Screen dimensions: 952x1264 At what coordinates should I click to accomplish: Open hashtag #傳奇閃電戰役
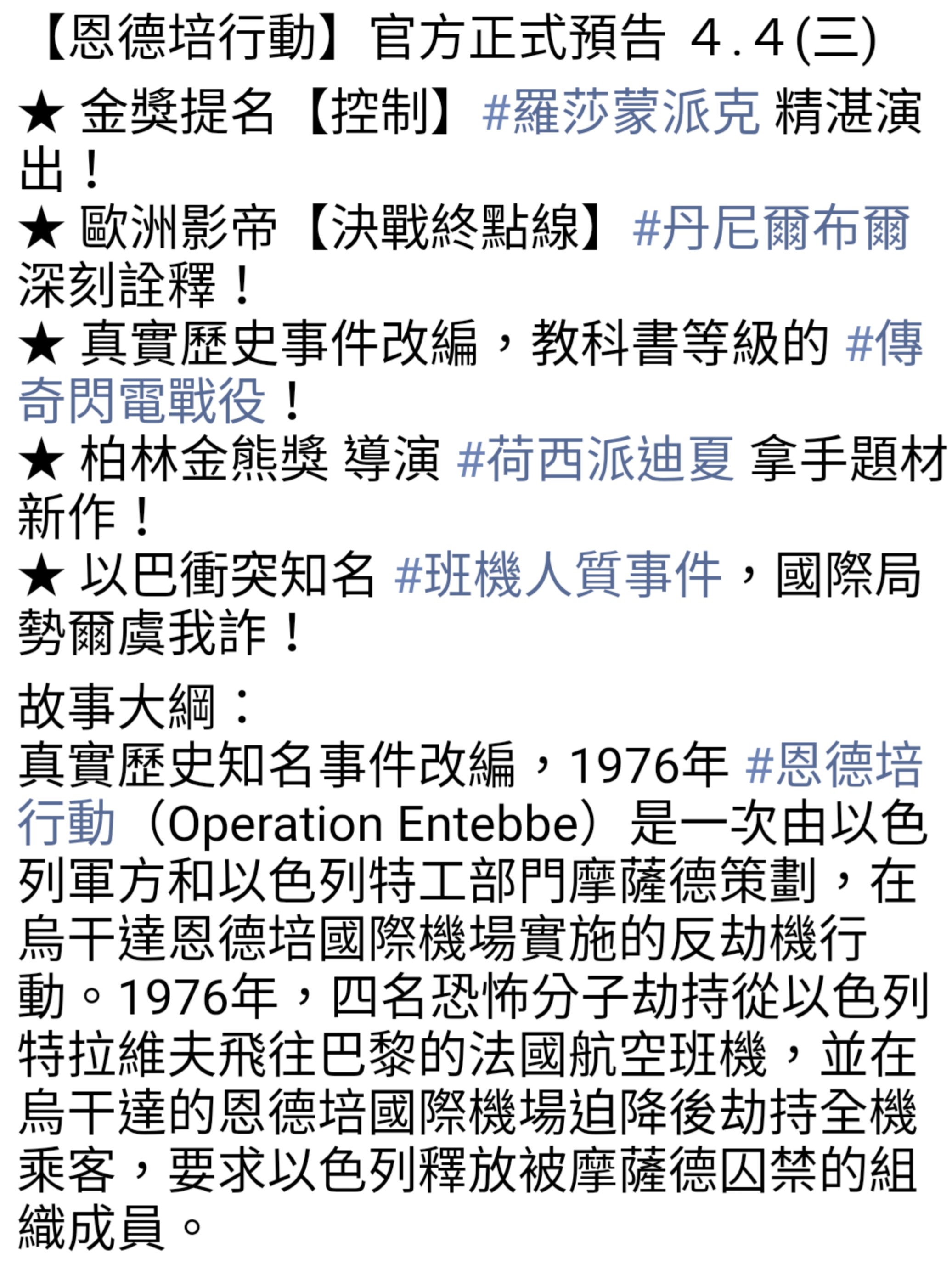(x=142, y=401)
